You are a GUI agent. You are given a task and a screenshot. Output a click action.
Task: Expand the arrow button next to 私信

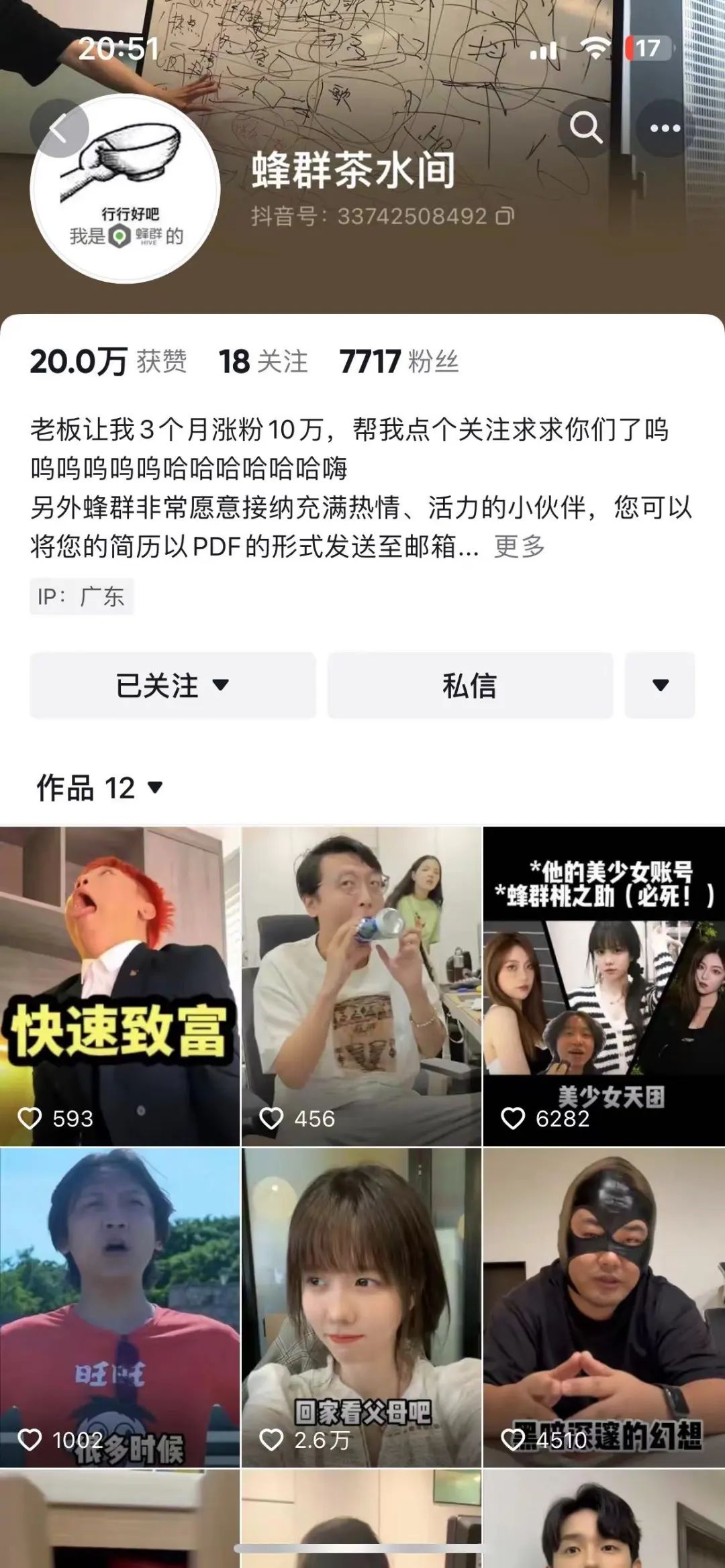[660, 685]
